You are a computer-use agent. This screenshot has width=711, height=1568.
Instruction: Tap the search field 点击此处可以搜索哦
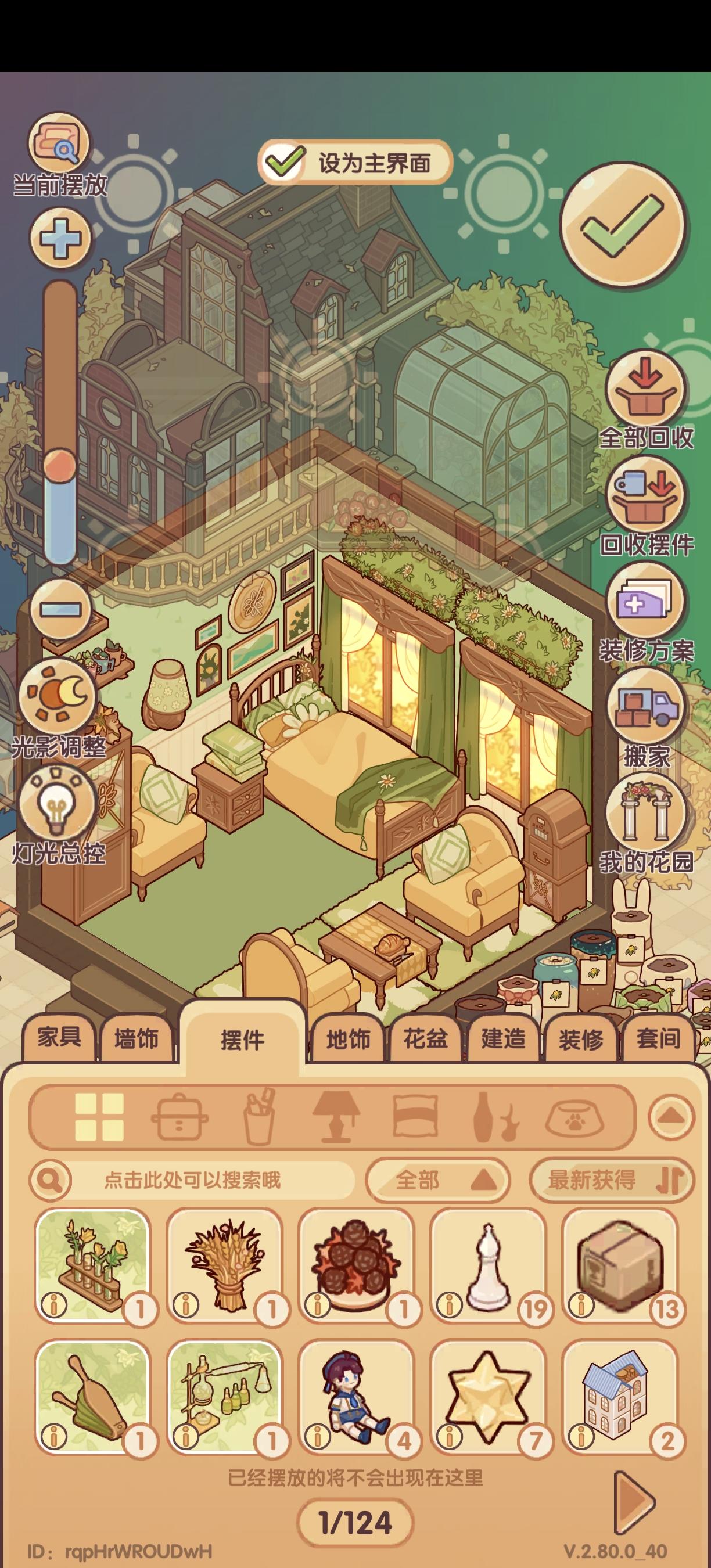[191, 1180]
